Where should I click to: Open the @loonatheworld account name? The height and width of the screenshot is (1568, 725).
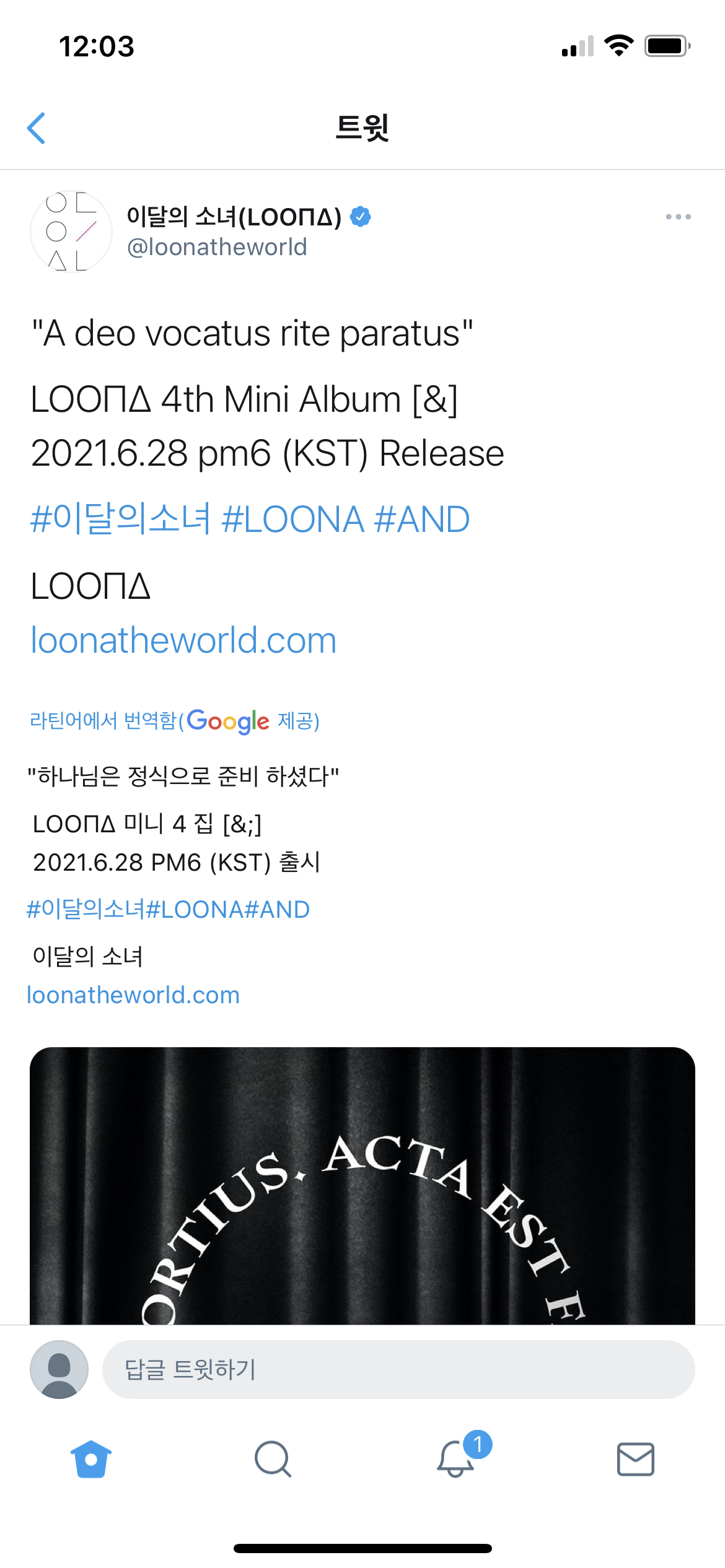pos(217,247)
